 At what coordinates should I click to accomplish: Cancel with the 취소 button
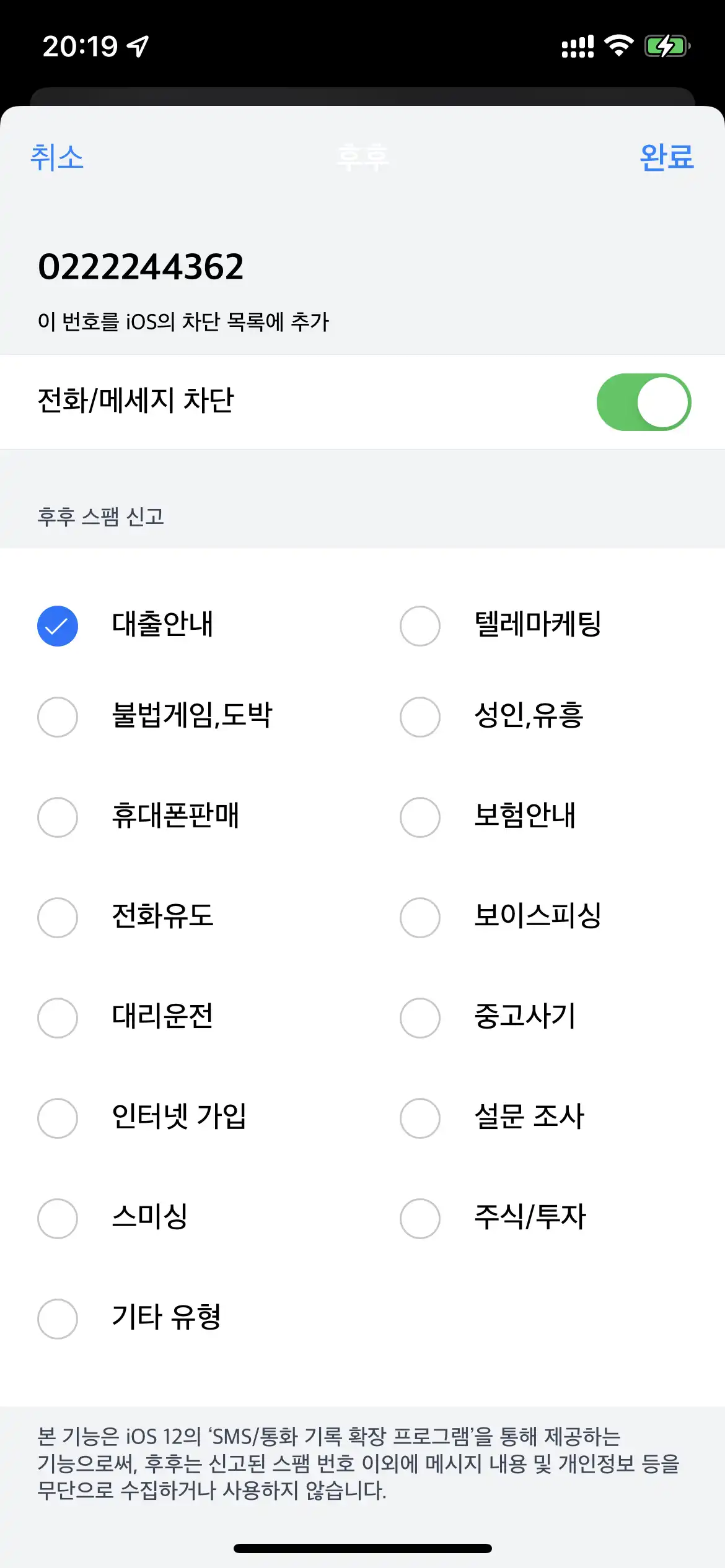[58, 159]
